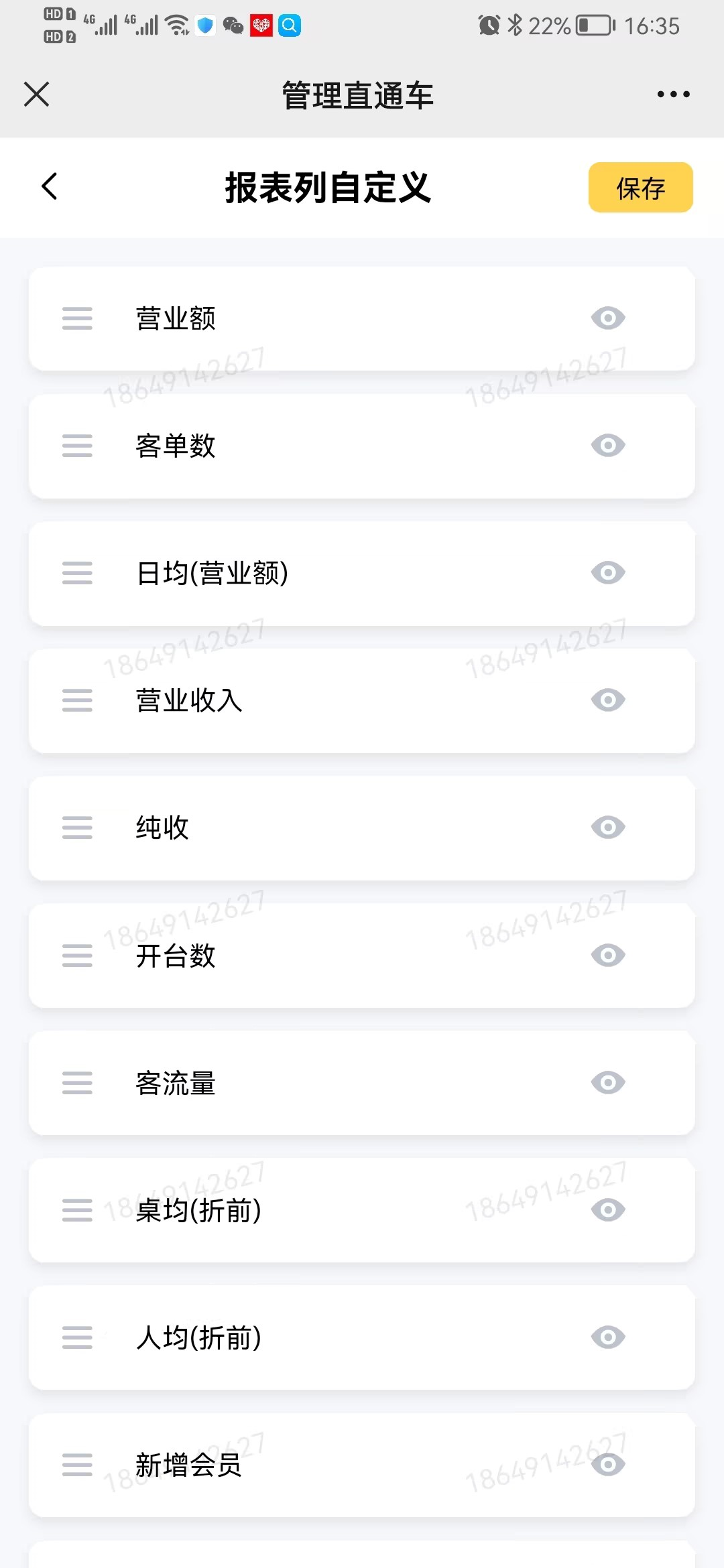724x1568 pixels.
Task: Tap the 保存 button
Action: pyautogui.click(x=640, y=188)
